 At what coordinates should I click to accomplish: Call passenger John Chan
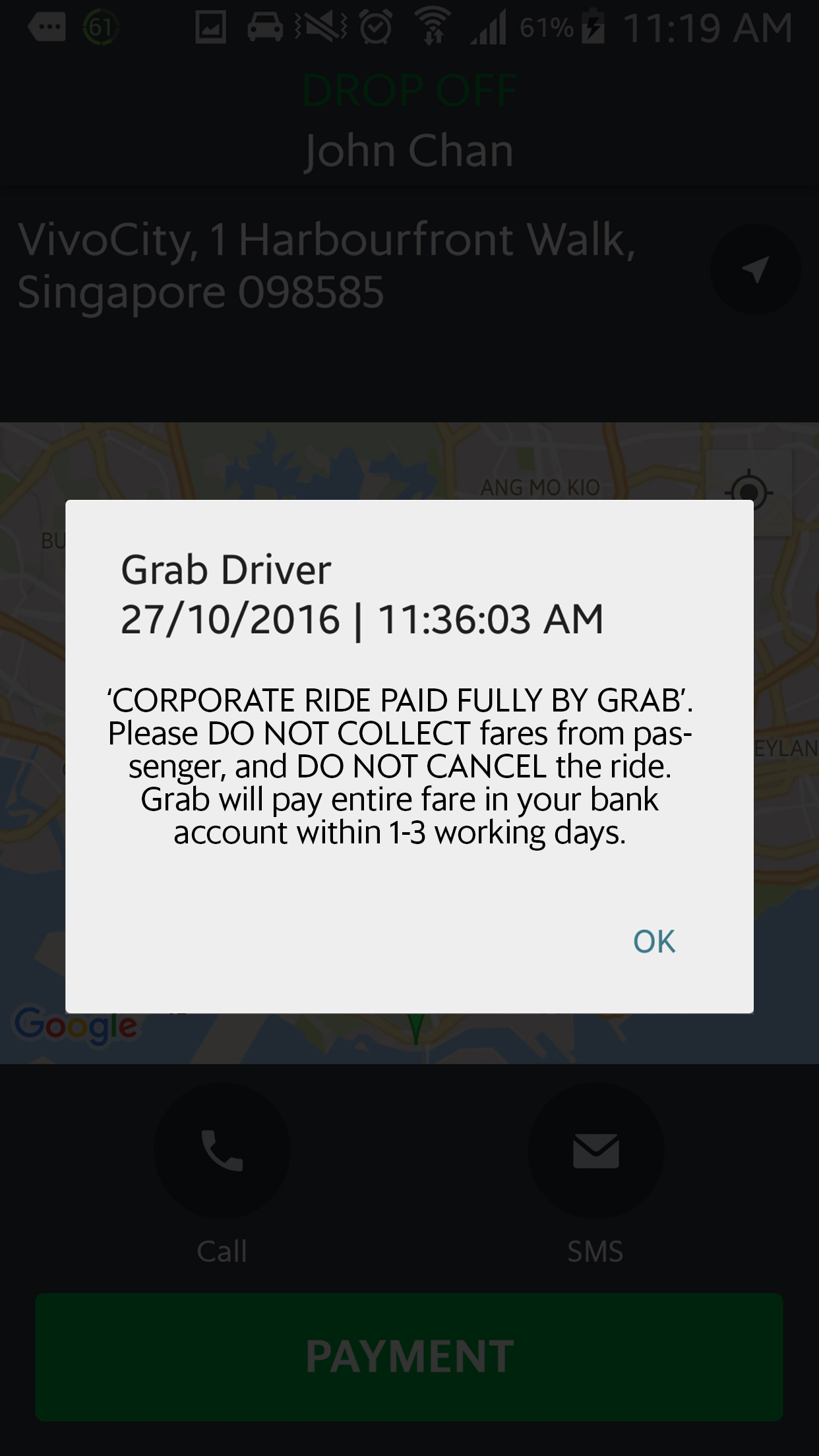[222, 1151]
